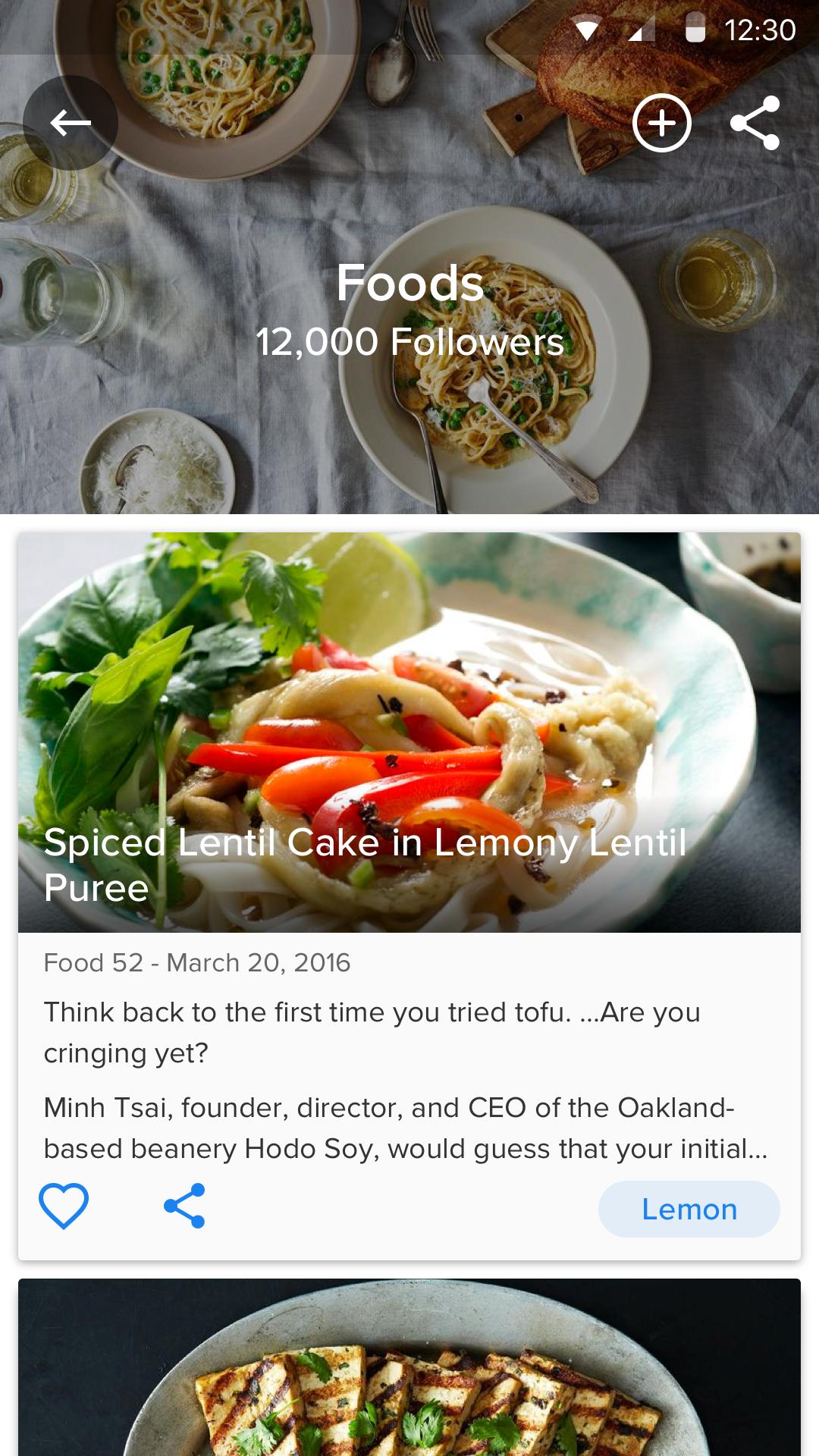The image size is (819, 1456).
Task: Select the 12,000 Followers label
Action: (409, 343)
